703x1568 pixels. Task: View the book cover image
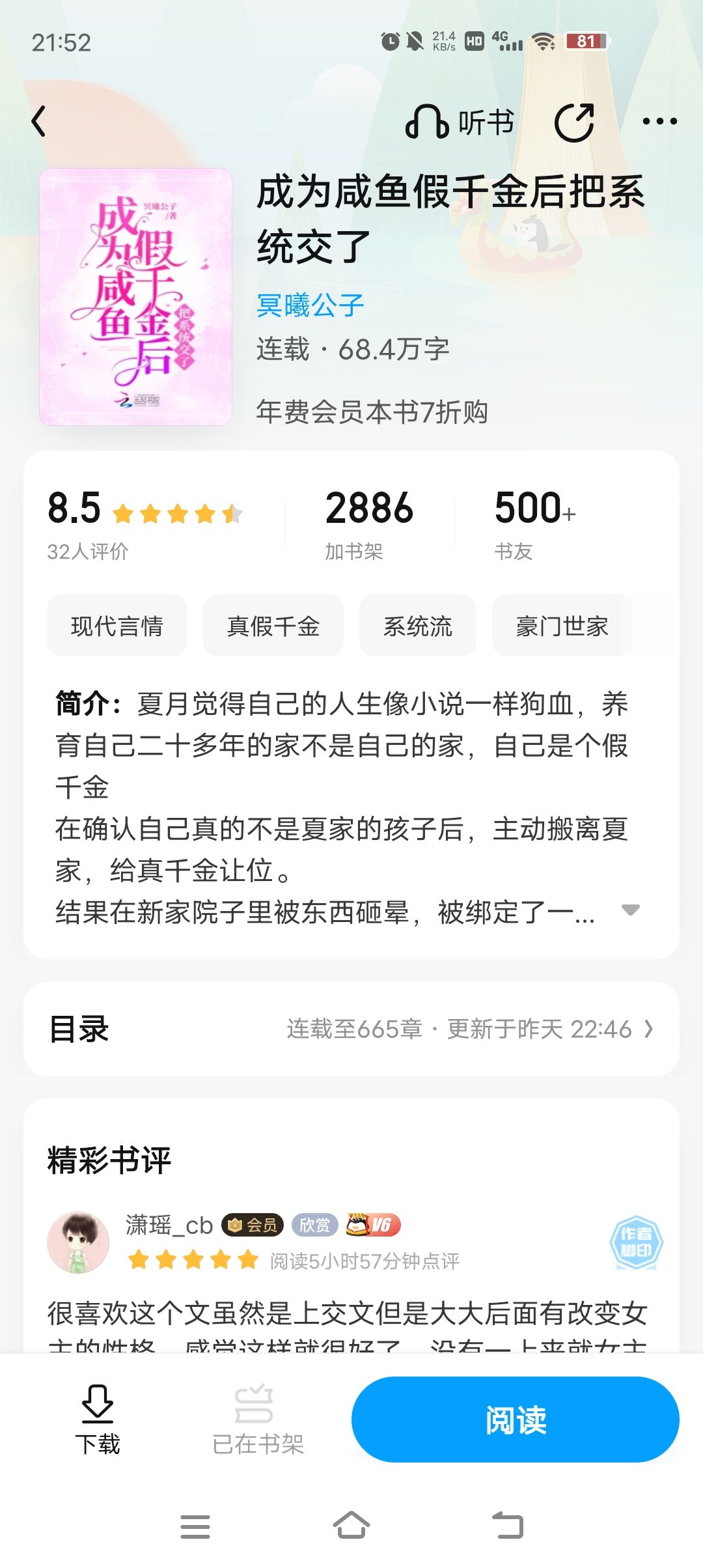135,297
